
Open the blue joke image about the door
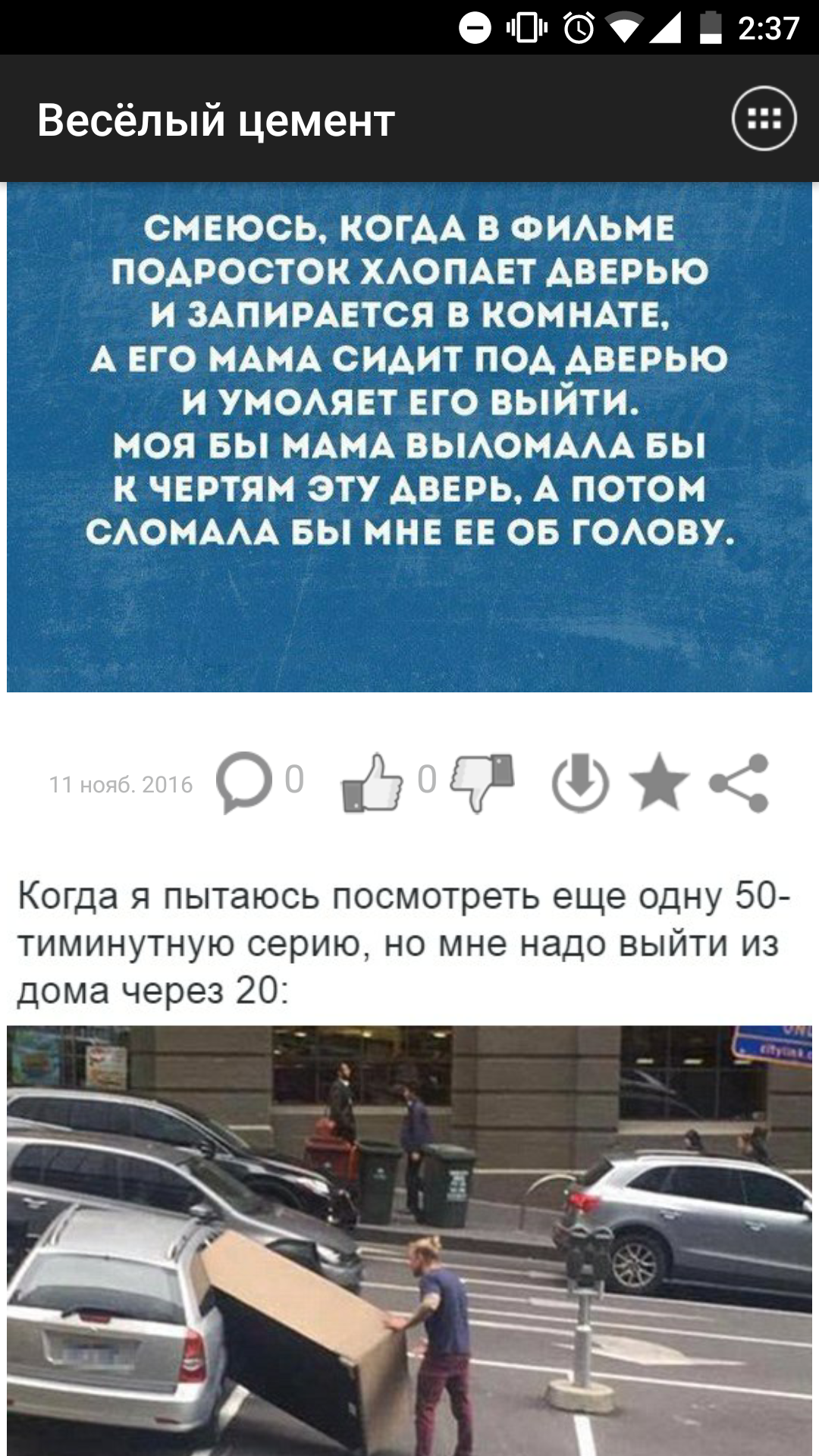coord(409,437)
